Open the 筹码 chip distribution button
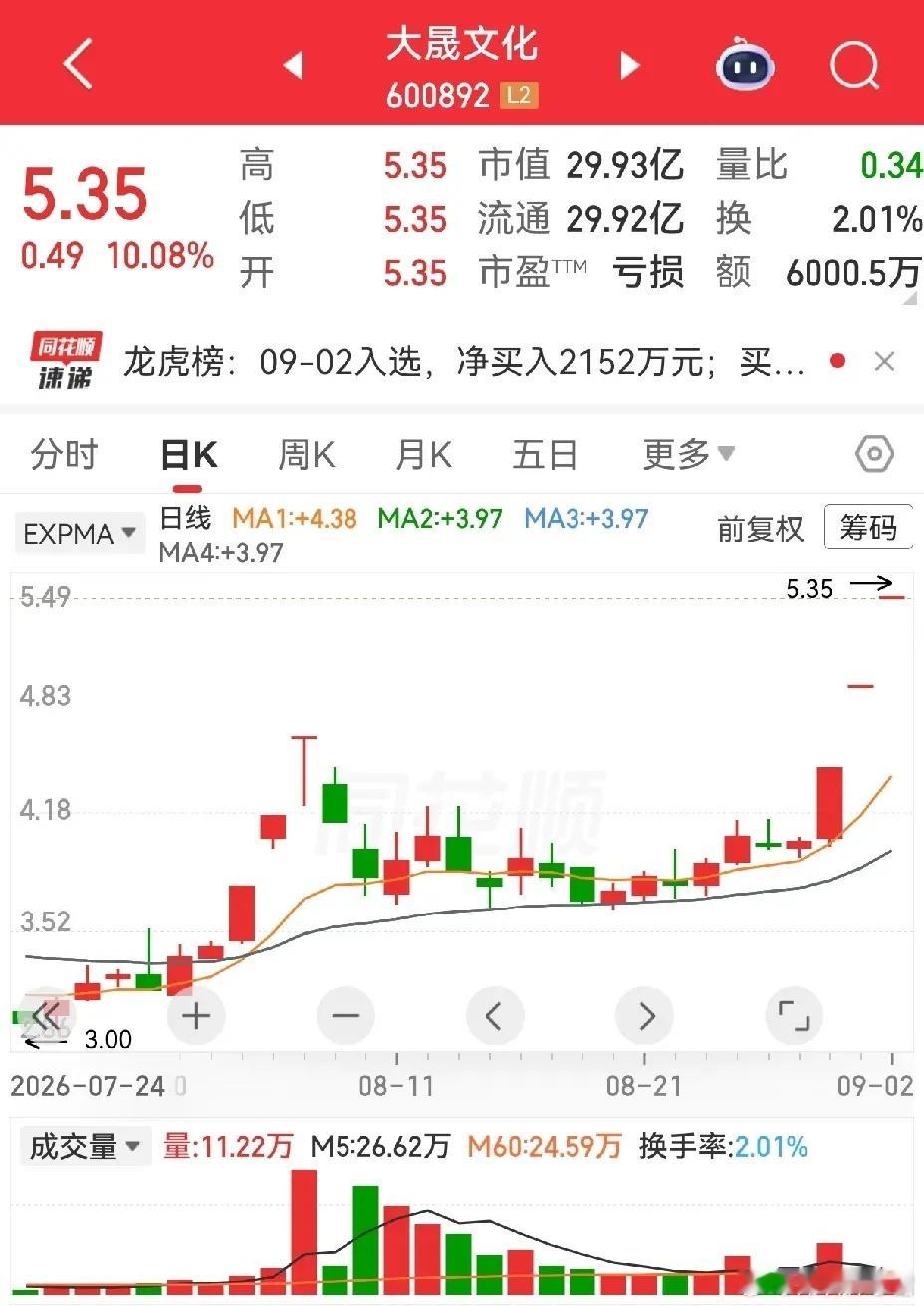Image resolution: width=924 pixels, height=1306 pixels. tap(868, 527)
